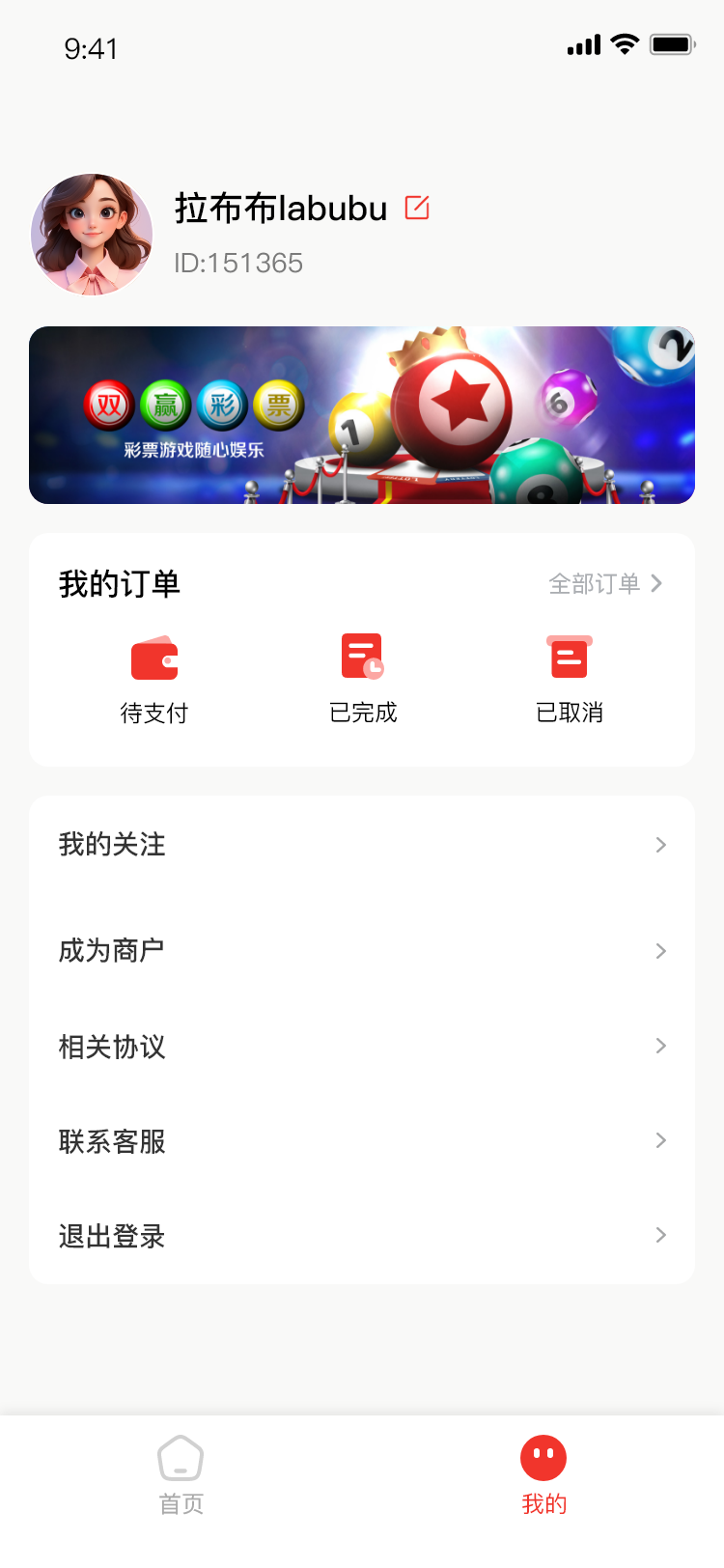Tap 退出登录 to log out

[x=362, y=1236]
